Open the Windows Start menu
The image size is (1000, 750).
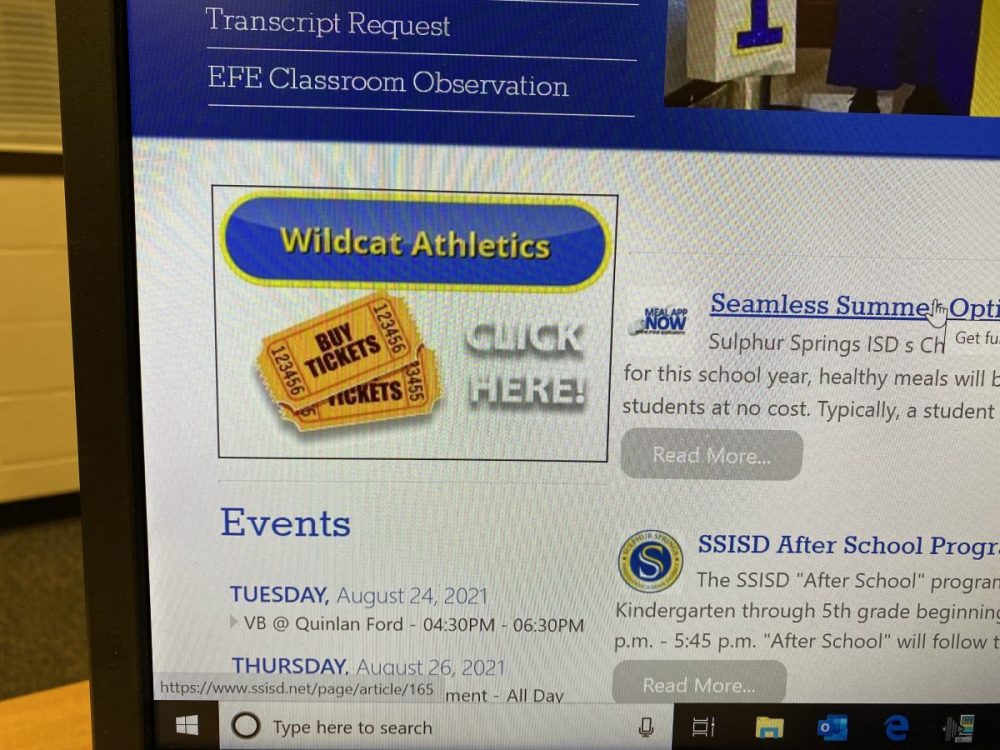186,726
